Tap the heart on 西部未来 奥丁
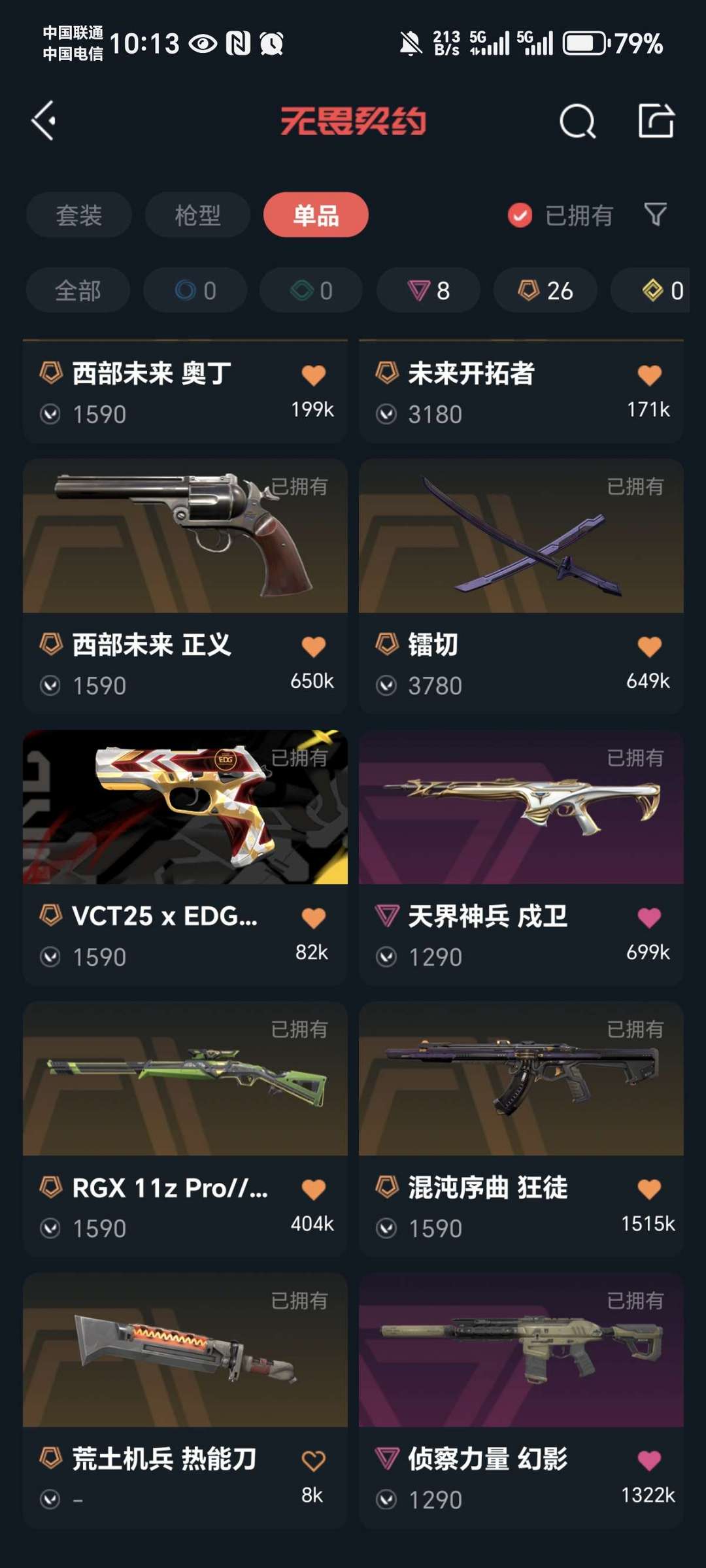Viewport: 706px width, 1568px height. (314, 375)
